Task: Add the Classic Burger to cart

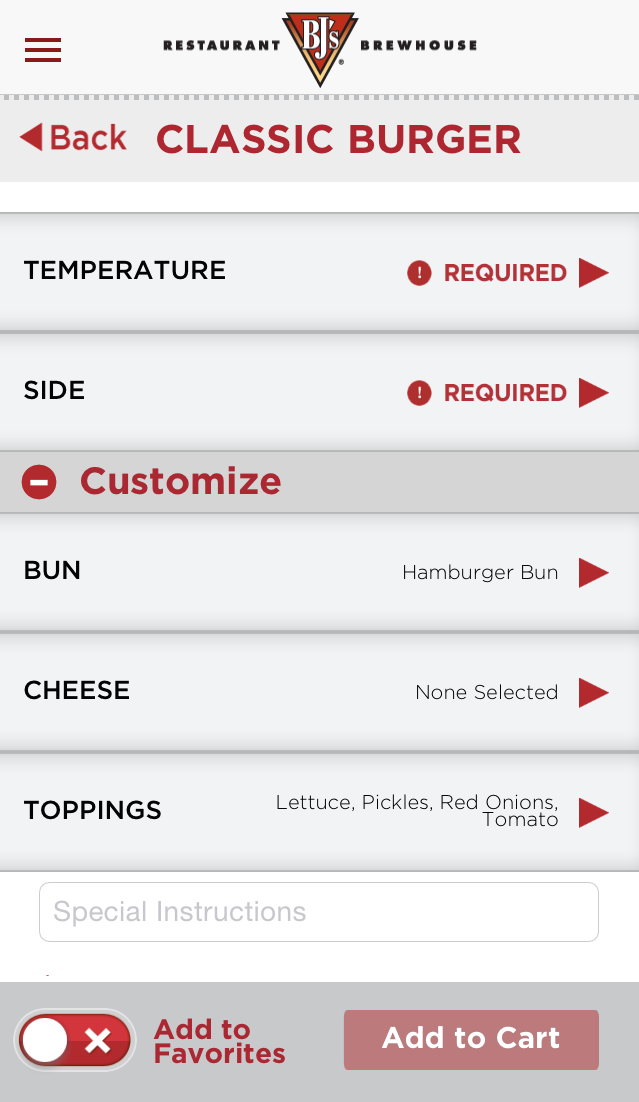Action: click(x=471, y=1039)
